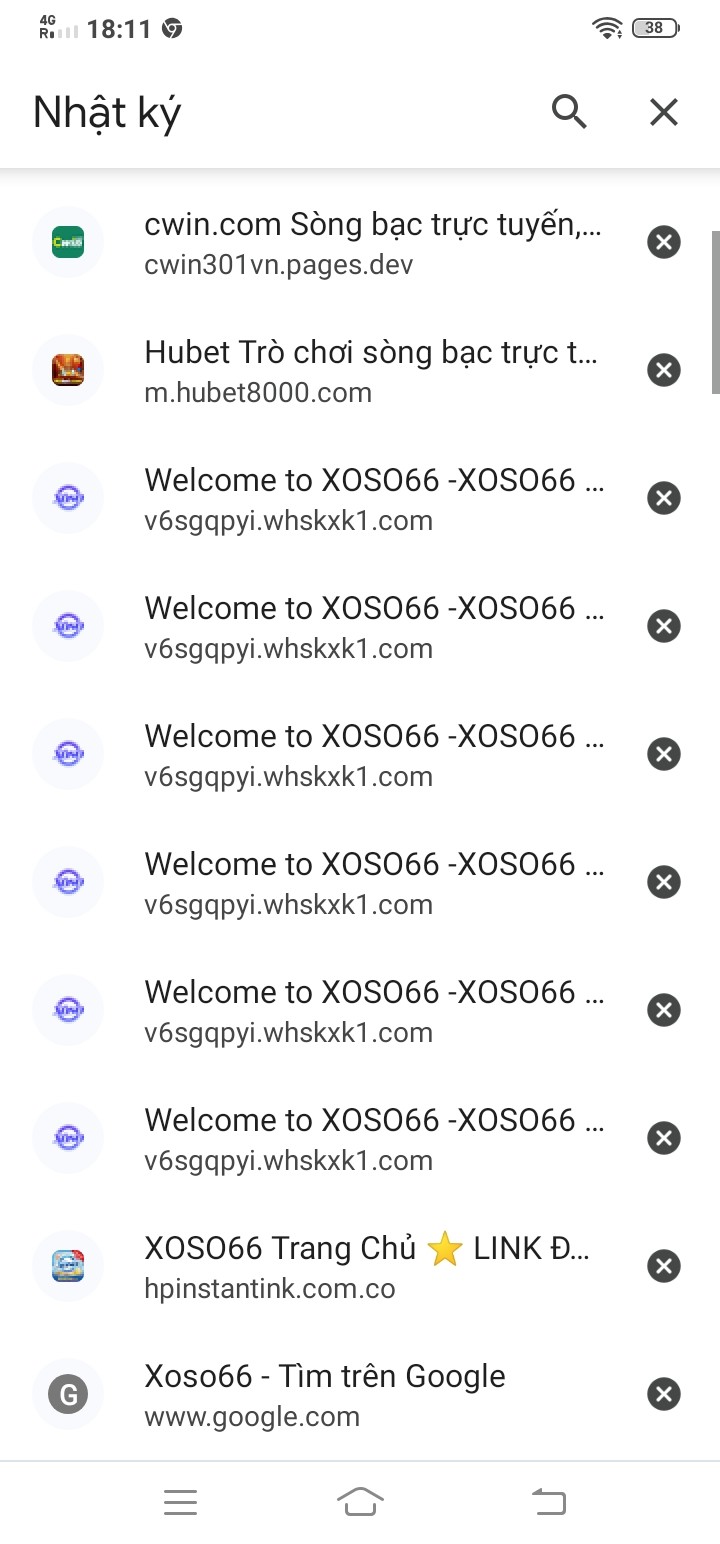
Task: Open the XOSO66 Trang Chủ entry
Action: coord(372,1267)
